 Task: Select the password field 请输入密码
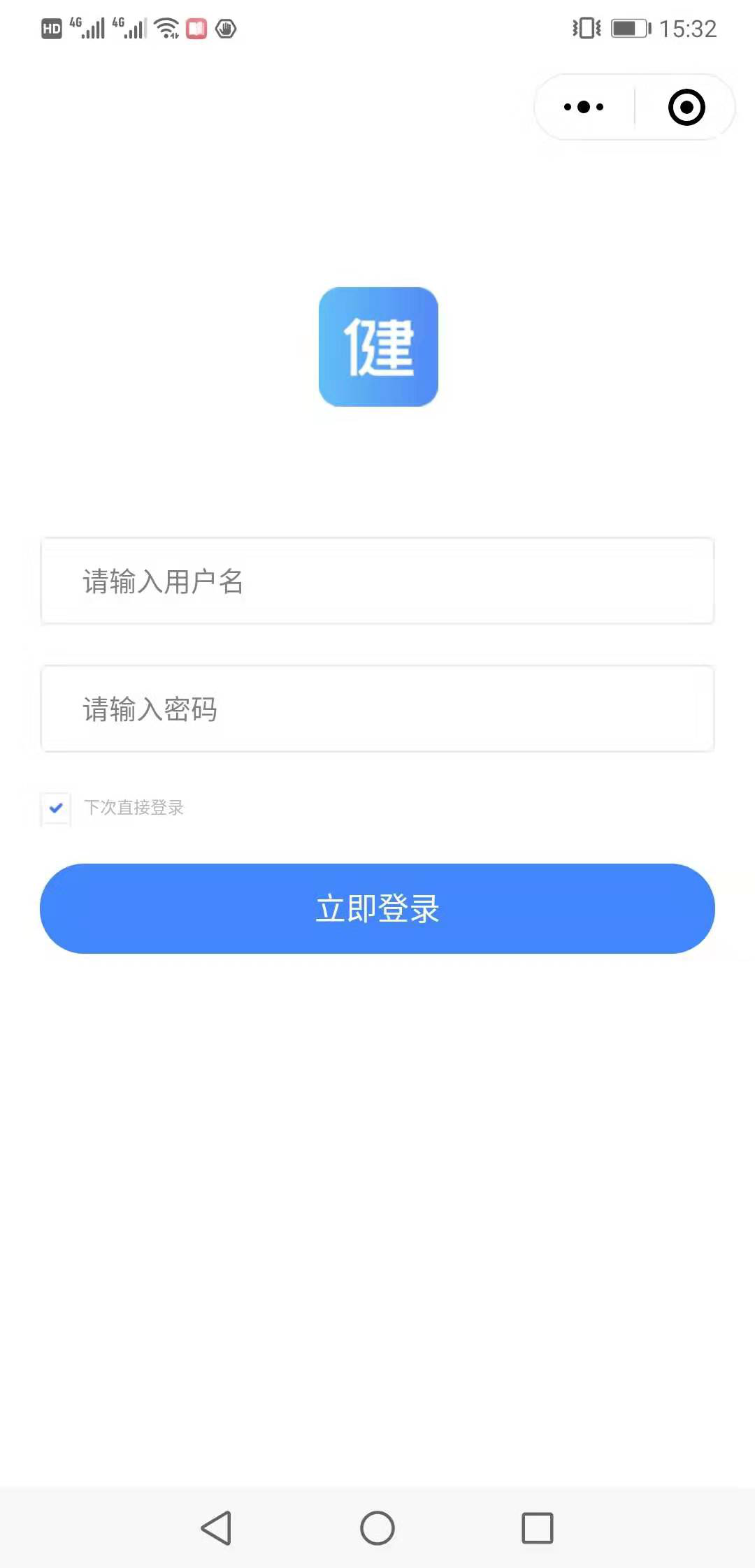pos(377,709)
